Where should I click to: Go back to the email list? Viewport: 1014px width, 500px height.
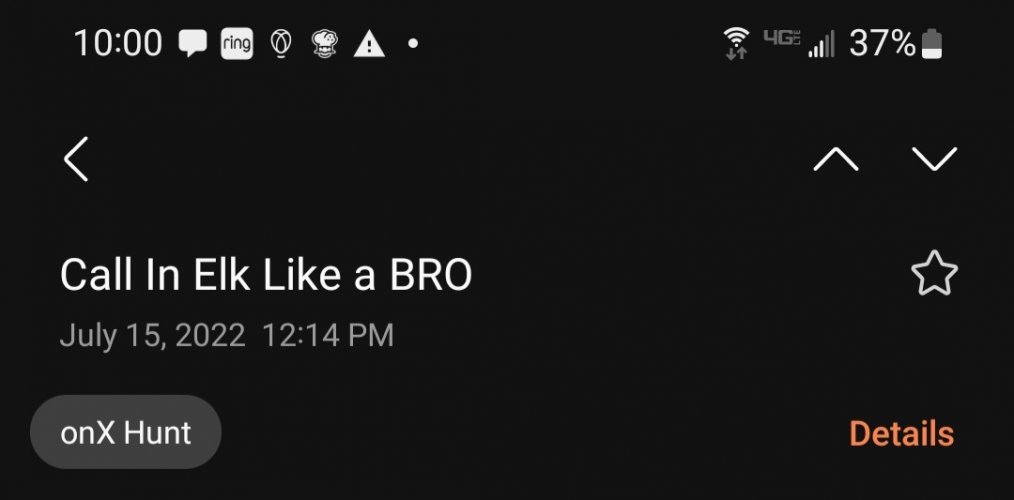click(x=77, y=160)
